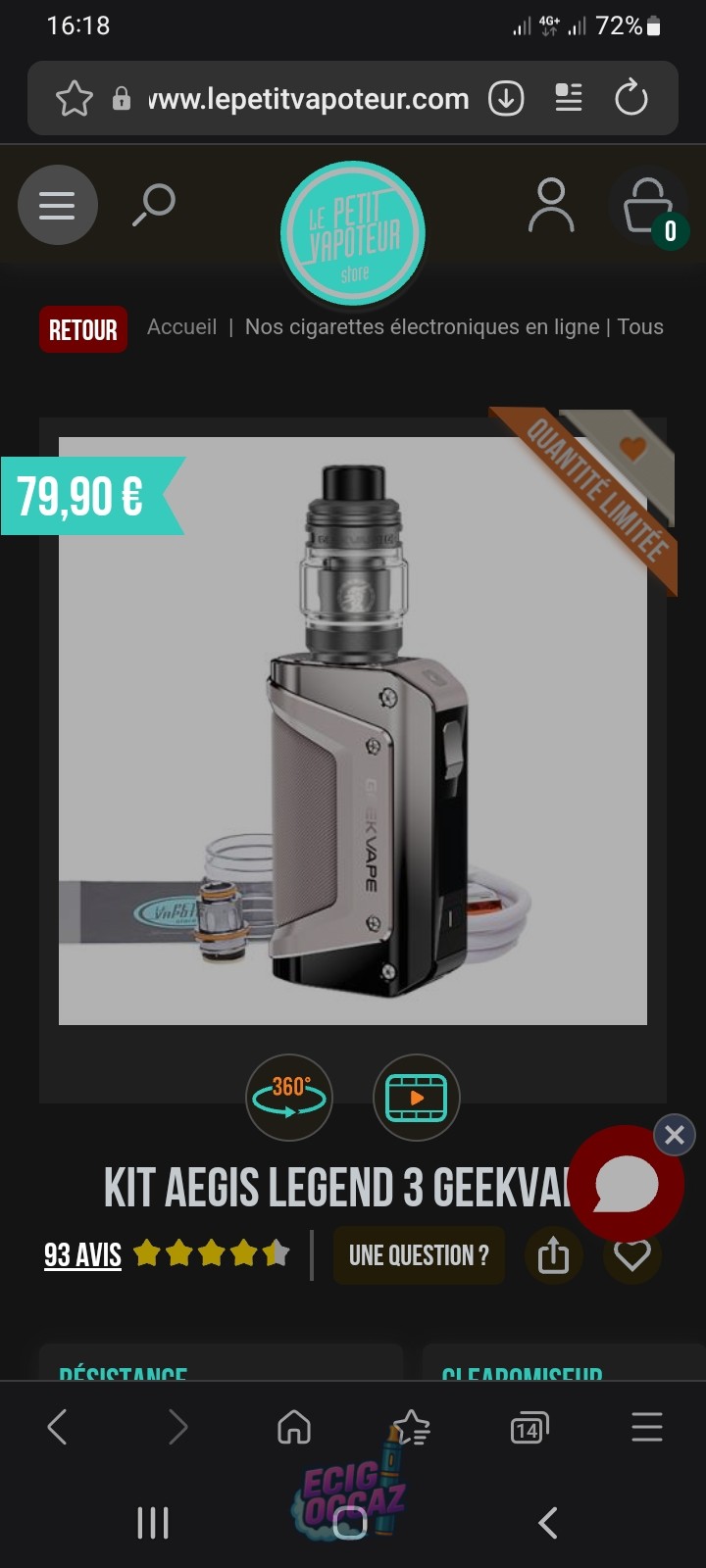The width and height of the screenshot is (706, 1568).
Task: Open the chat bubble
Action: coord(626,1184)
